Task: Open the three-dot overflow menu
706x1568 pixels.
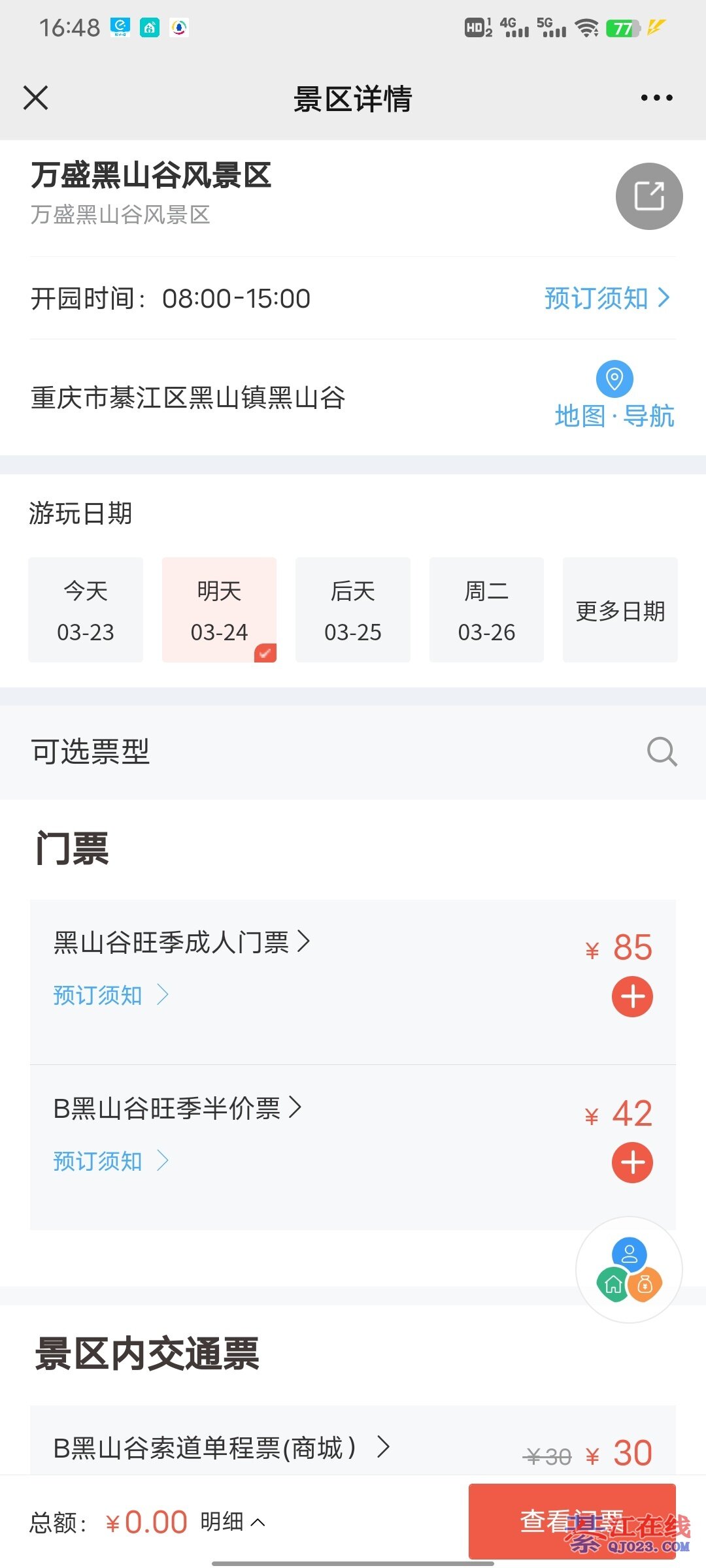Action: tap(656, 98)
